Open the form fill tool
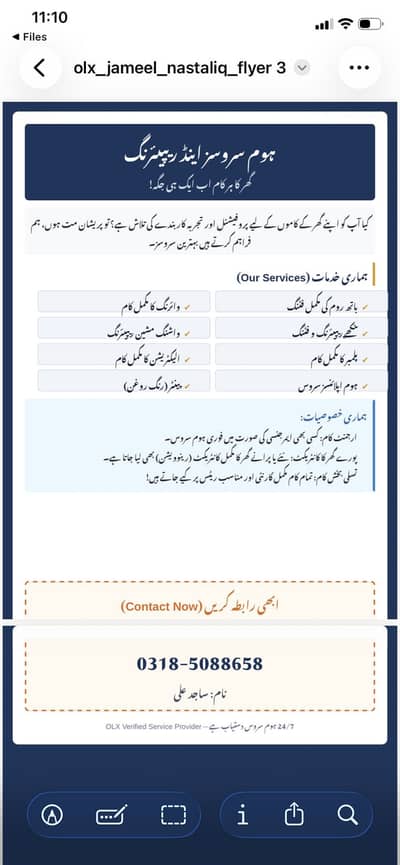 111,815
